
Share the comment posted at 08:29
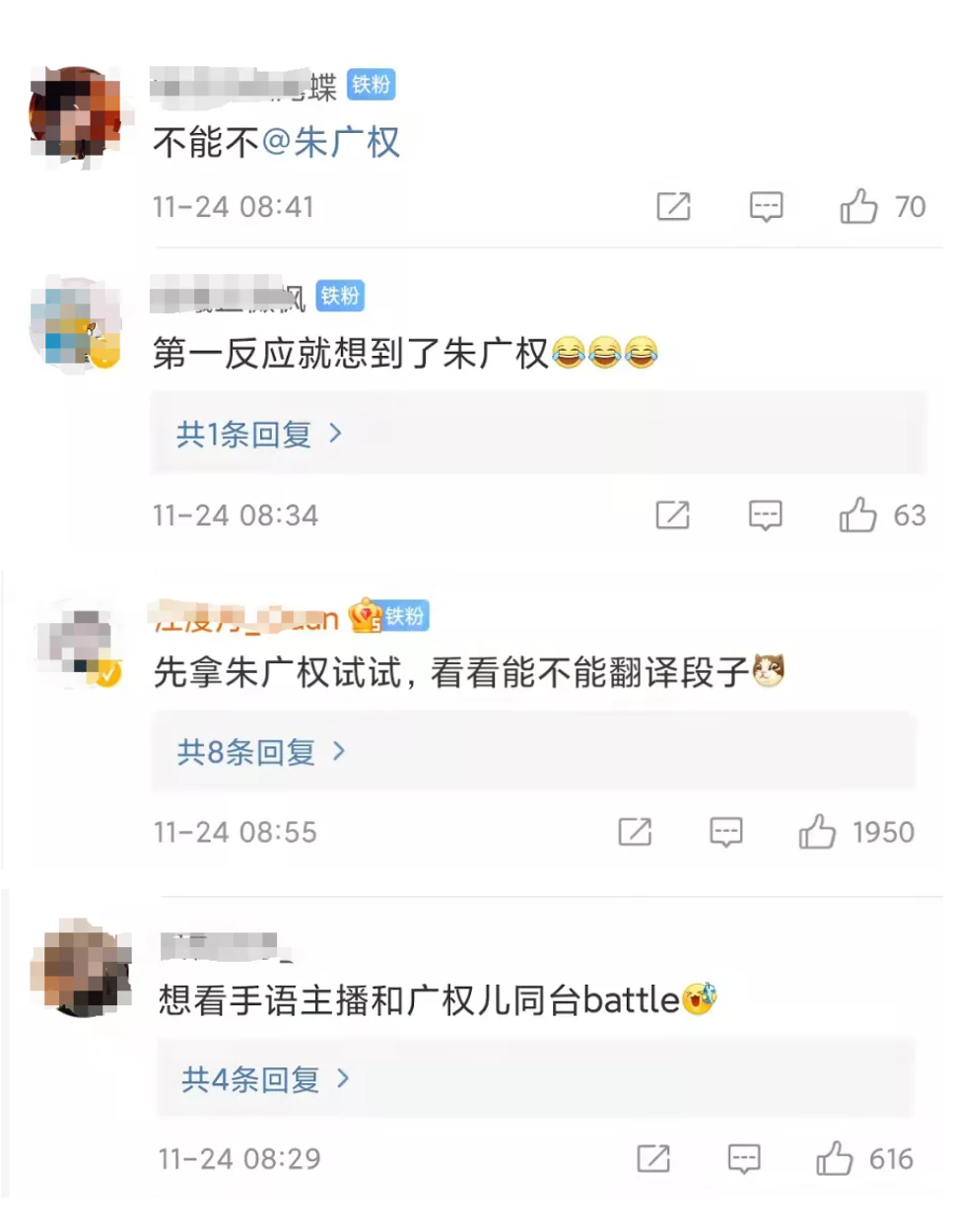click(652, 1159)
